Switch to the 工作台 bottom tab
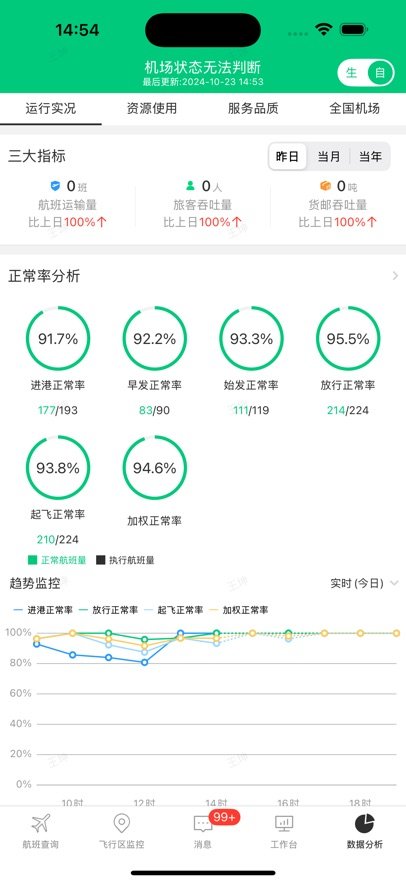 point(284,831)
